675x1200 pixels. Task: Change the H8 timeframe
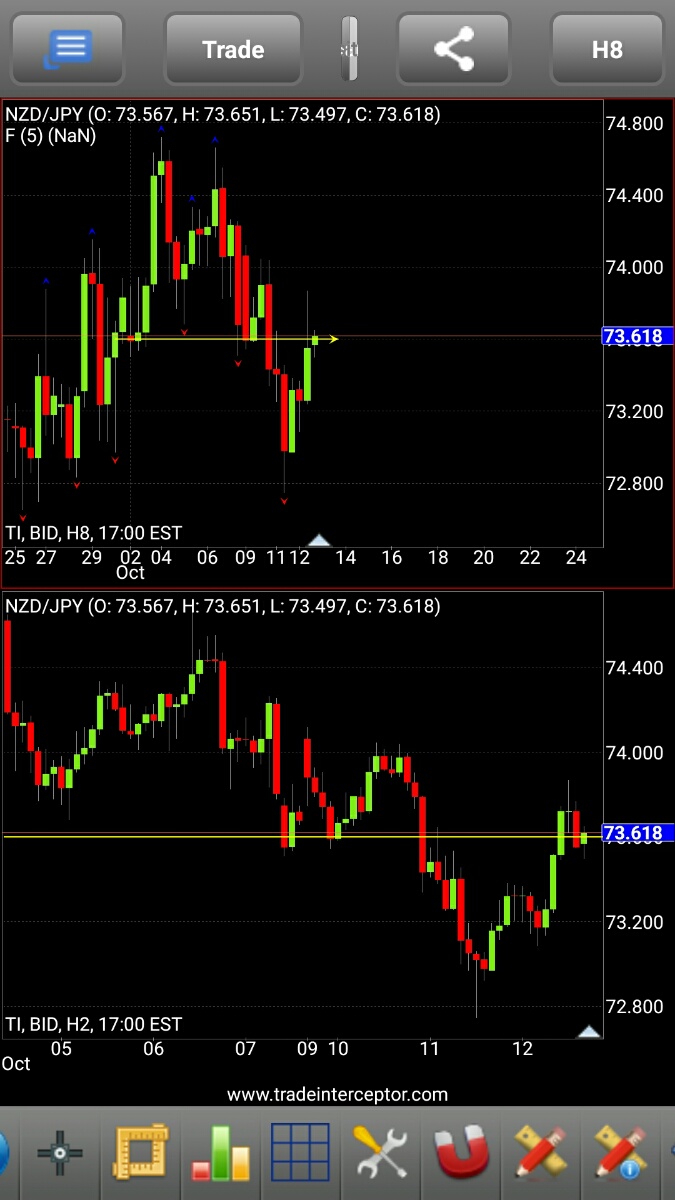point(607,49)
